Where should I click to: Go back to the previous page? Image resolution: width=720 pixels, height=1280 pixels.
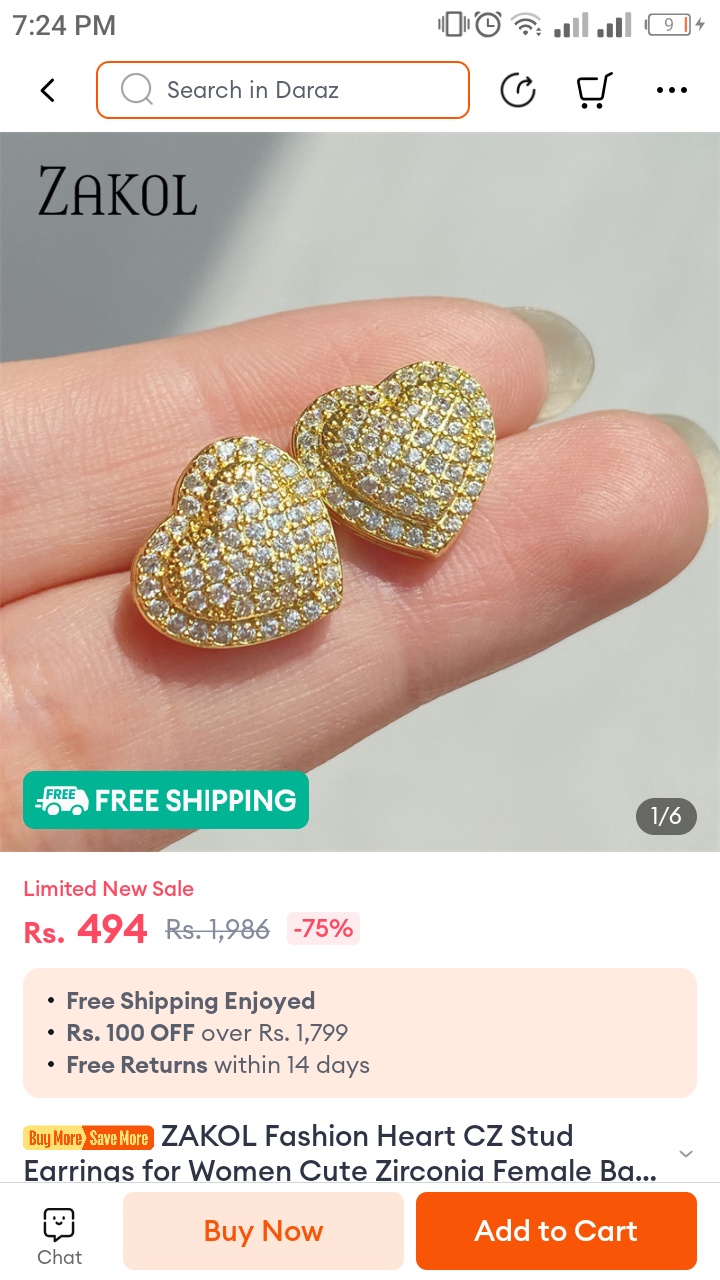pyautogui.click(x=47, y=90)
